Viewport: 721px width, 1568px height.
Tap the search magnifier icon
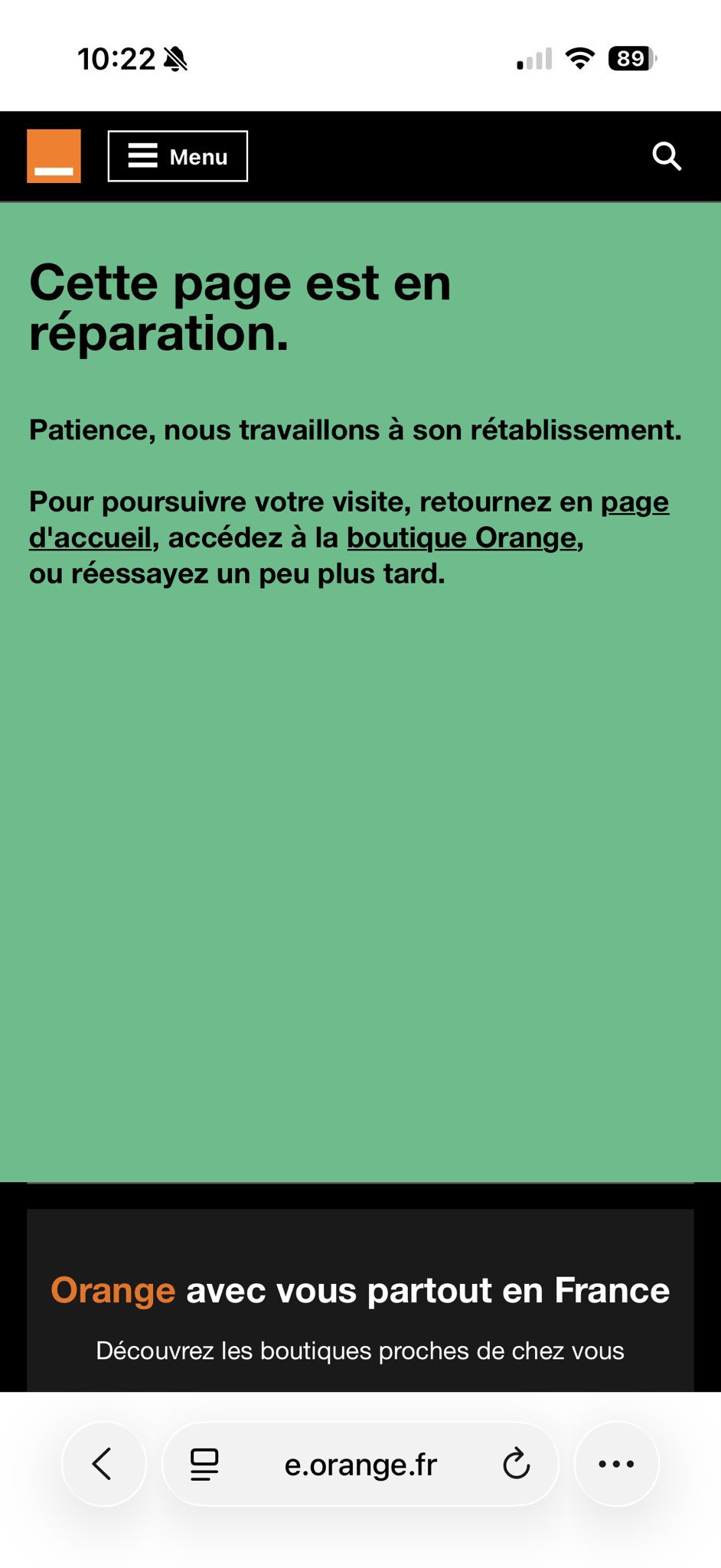[667, 156]
